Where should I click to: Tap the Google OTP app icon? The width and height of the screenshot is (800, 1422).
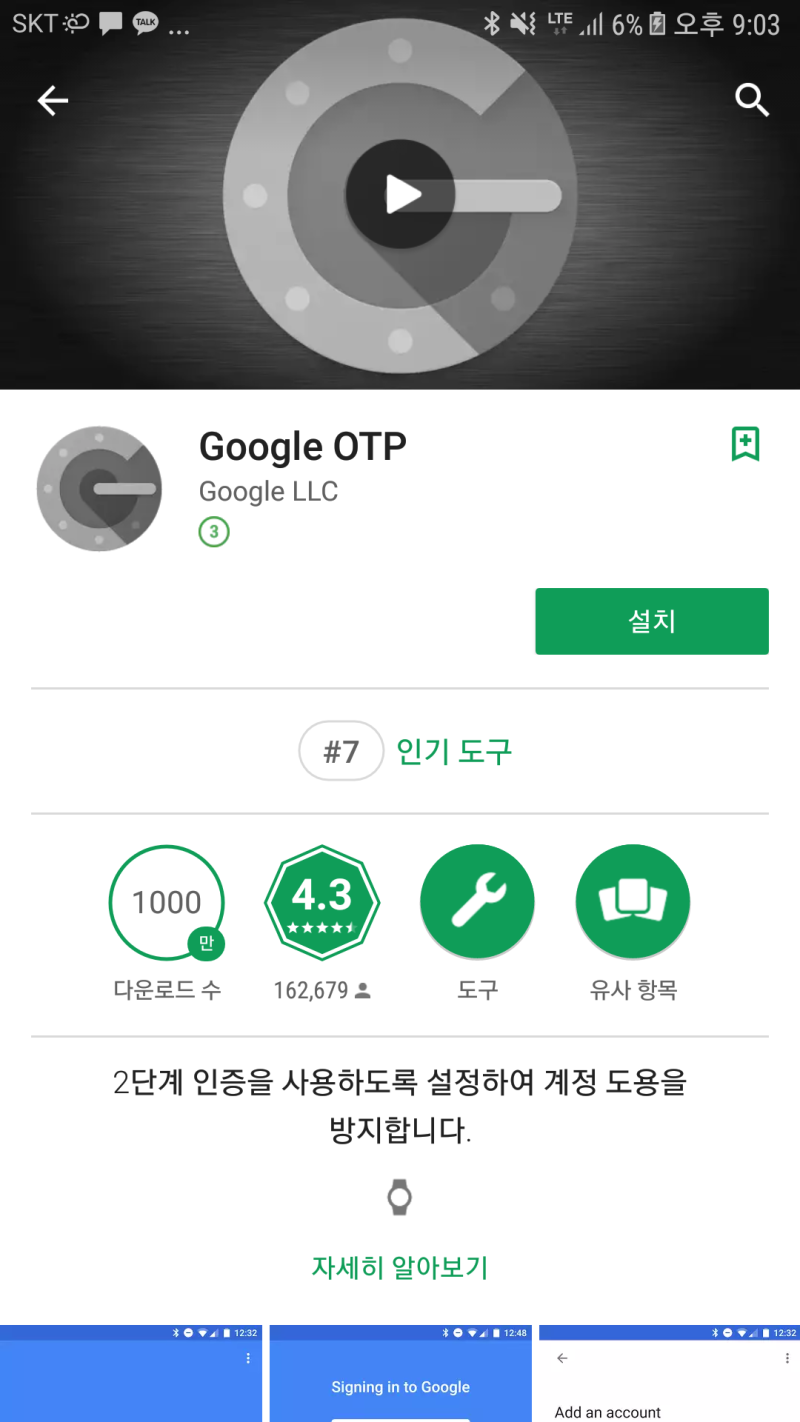[98, 488]
